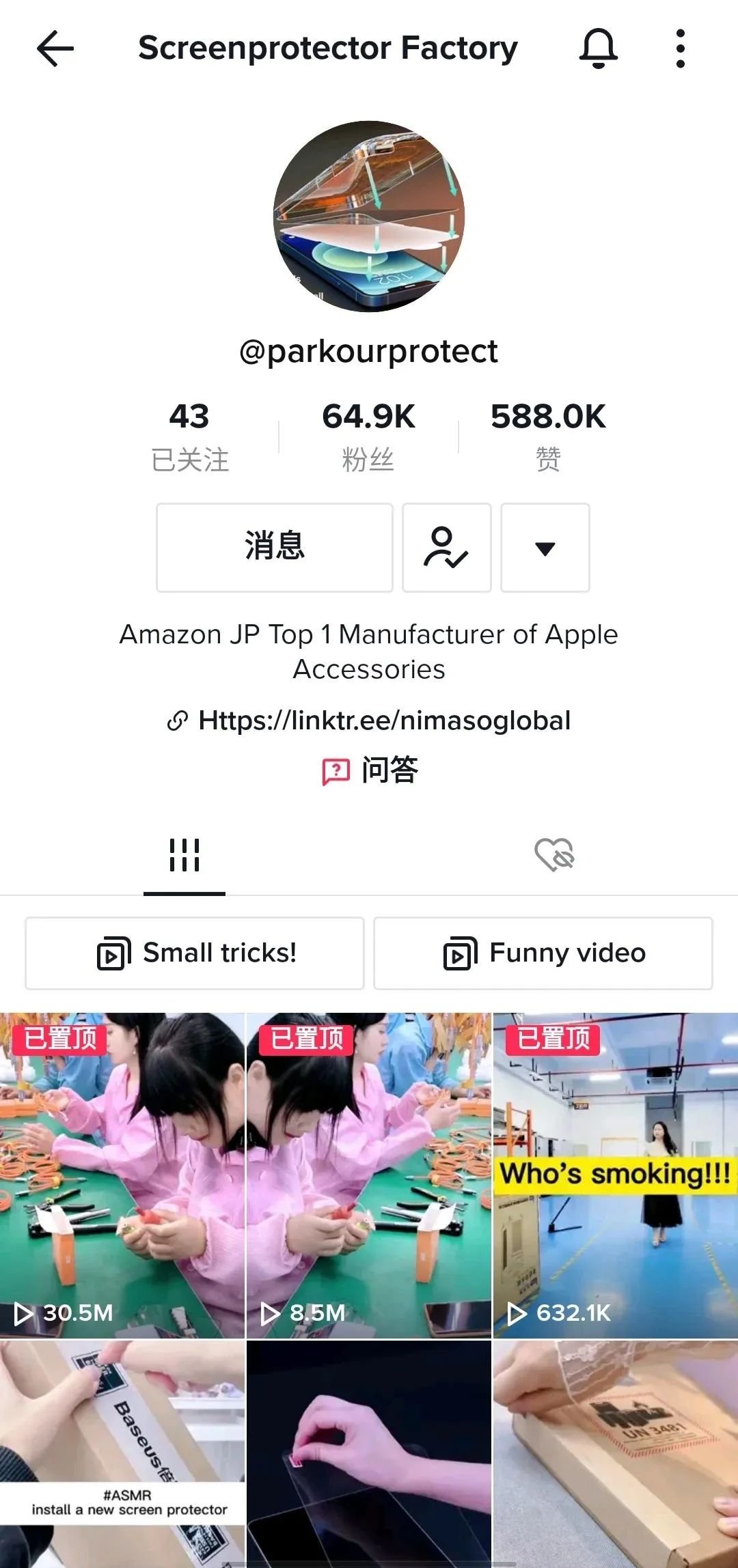Viewport: 738px width, 1568px height.
Task: Tap the following status person icon
Action: 447,548
